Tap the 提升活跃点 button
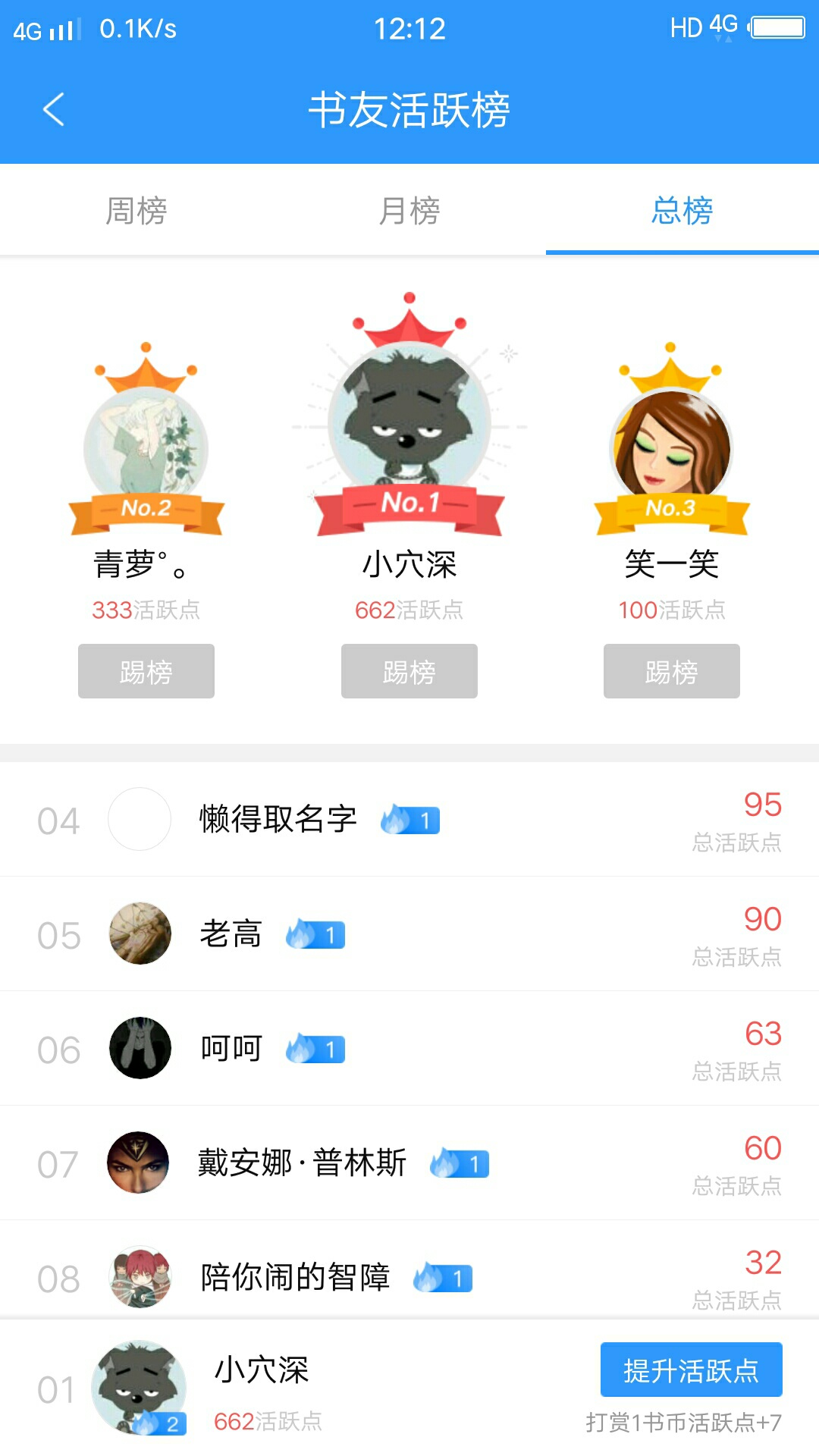 pos(691,1370)
